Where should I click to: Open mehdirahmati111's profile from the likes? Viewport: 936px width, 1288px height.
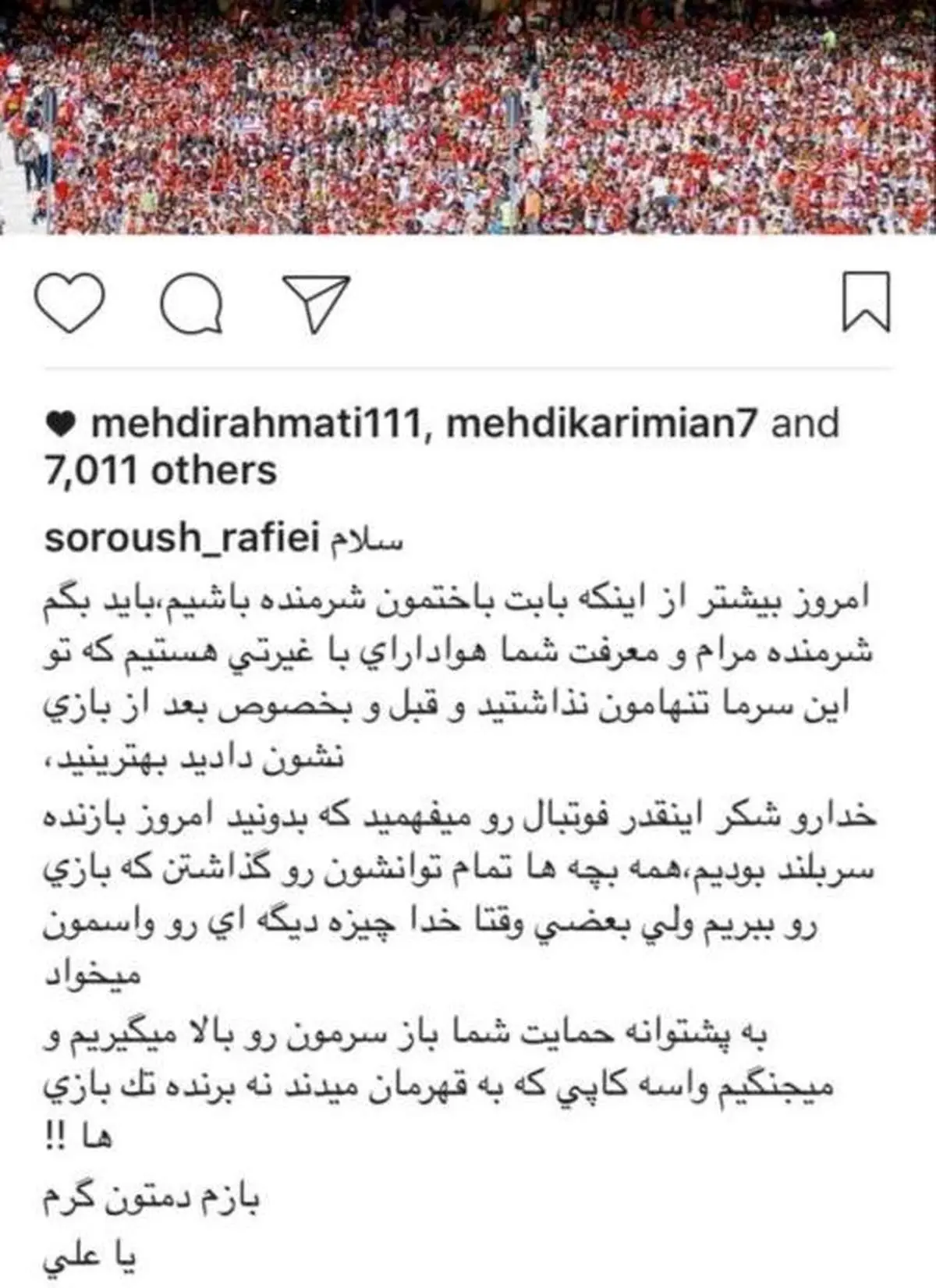[x=257, y=424]
